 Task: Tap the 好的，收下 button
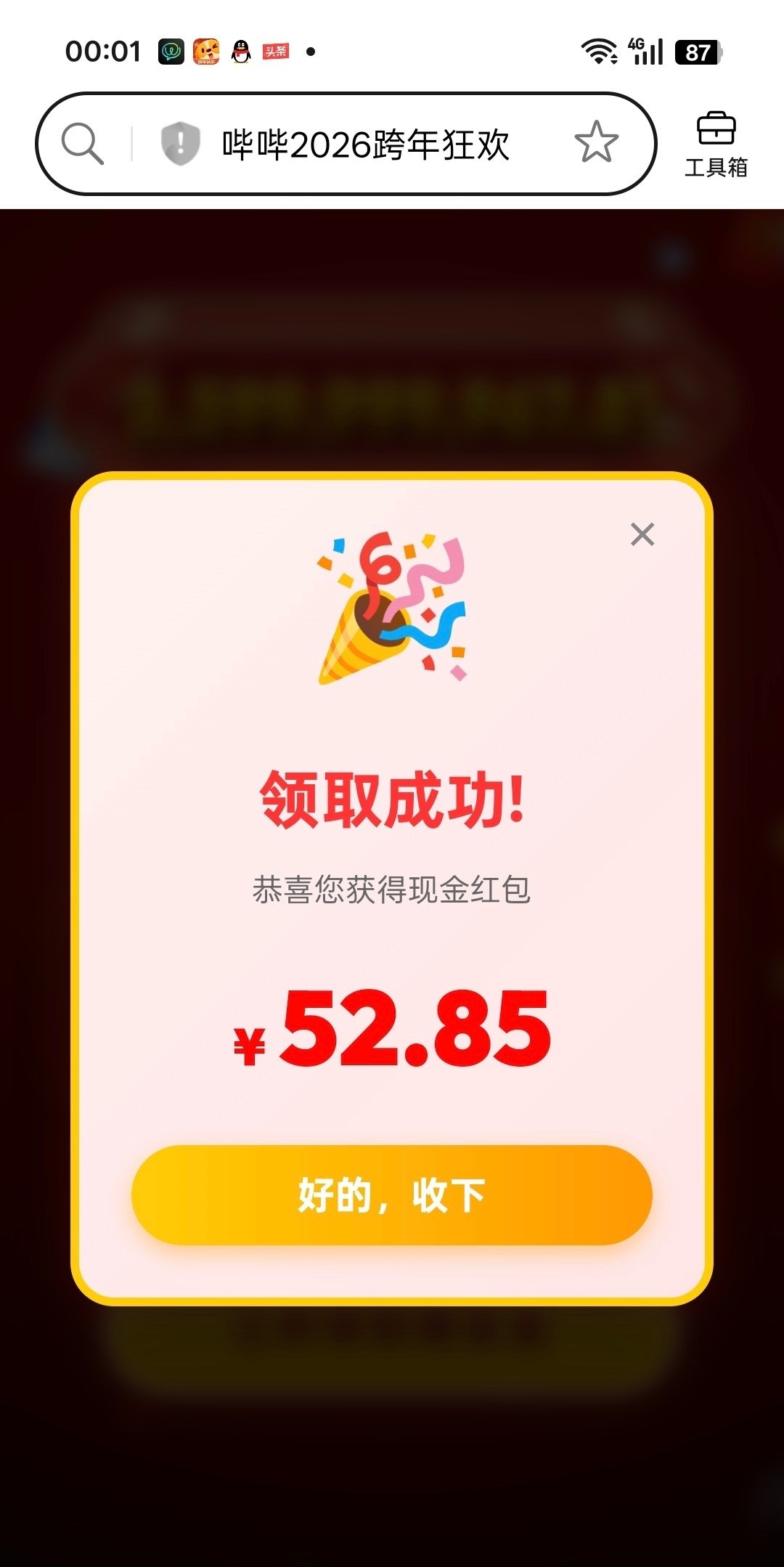(391, 1194)
